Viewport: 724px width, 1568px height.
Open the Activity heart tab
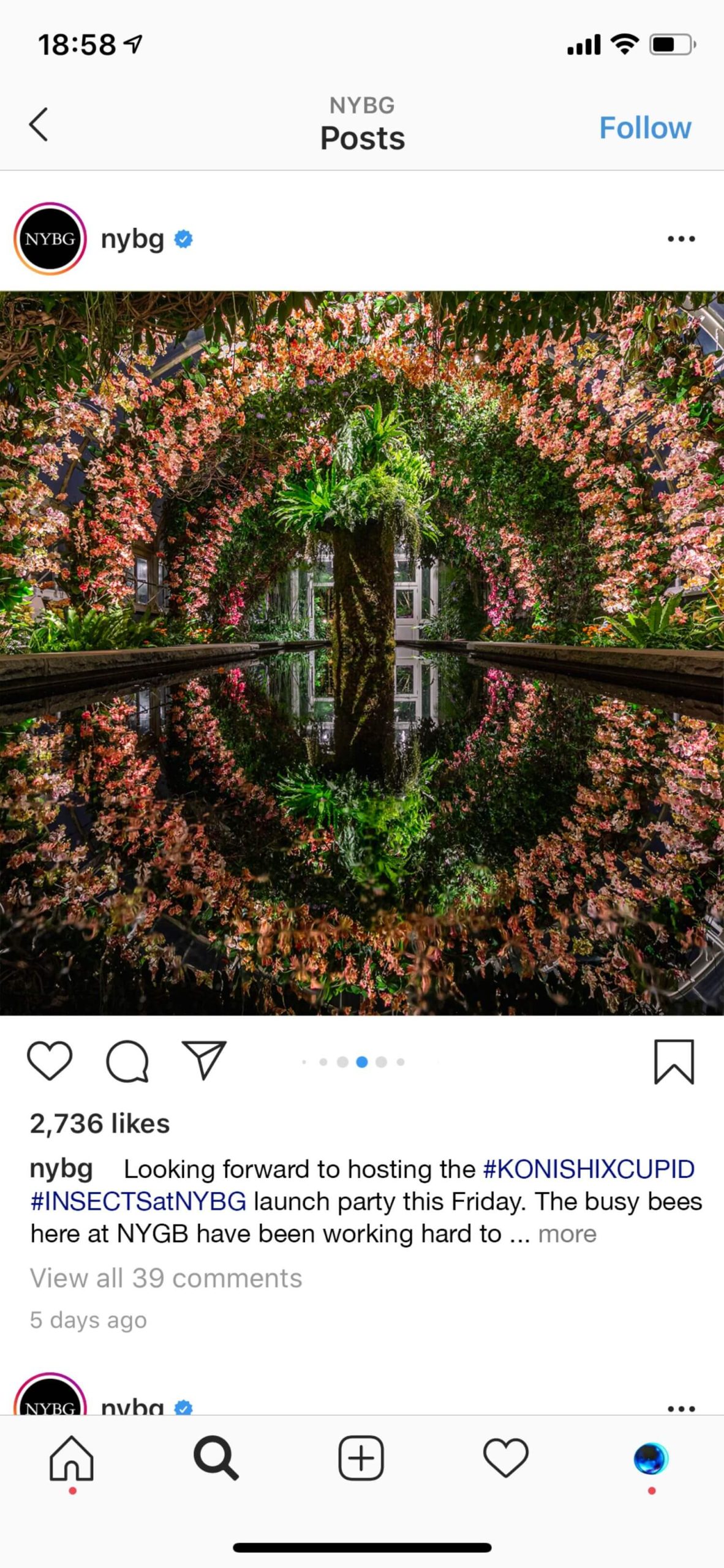tap(506, 1458)
